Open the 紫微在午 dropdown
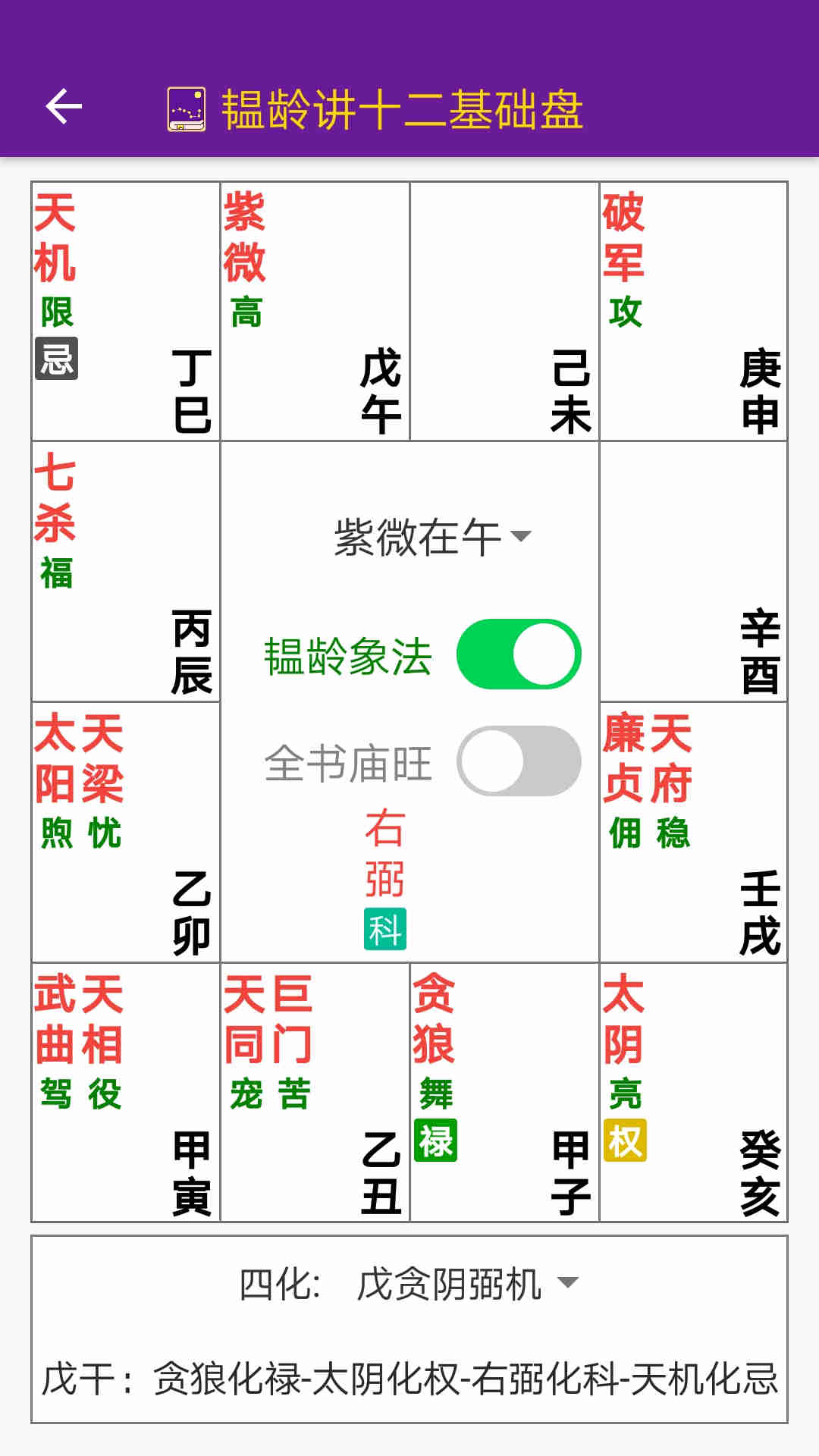Viewport: 819px width, 1456px height. pyautogui.click(x=433, y=537)
